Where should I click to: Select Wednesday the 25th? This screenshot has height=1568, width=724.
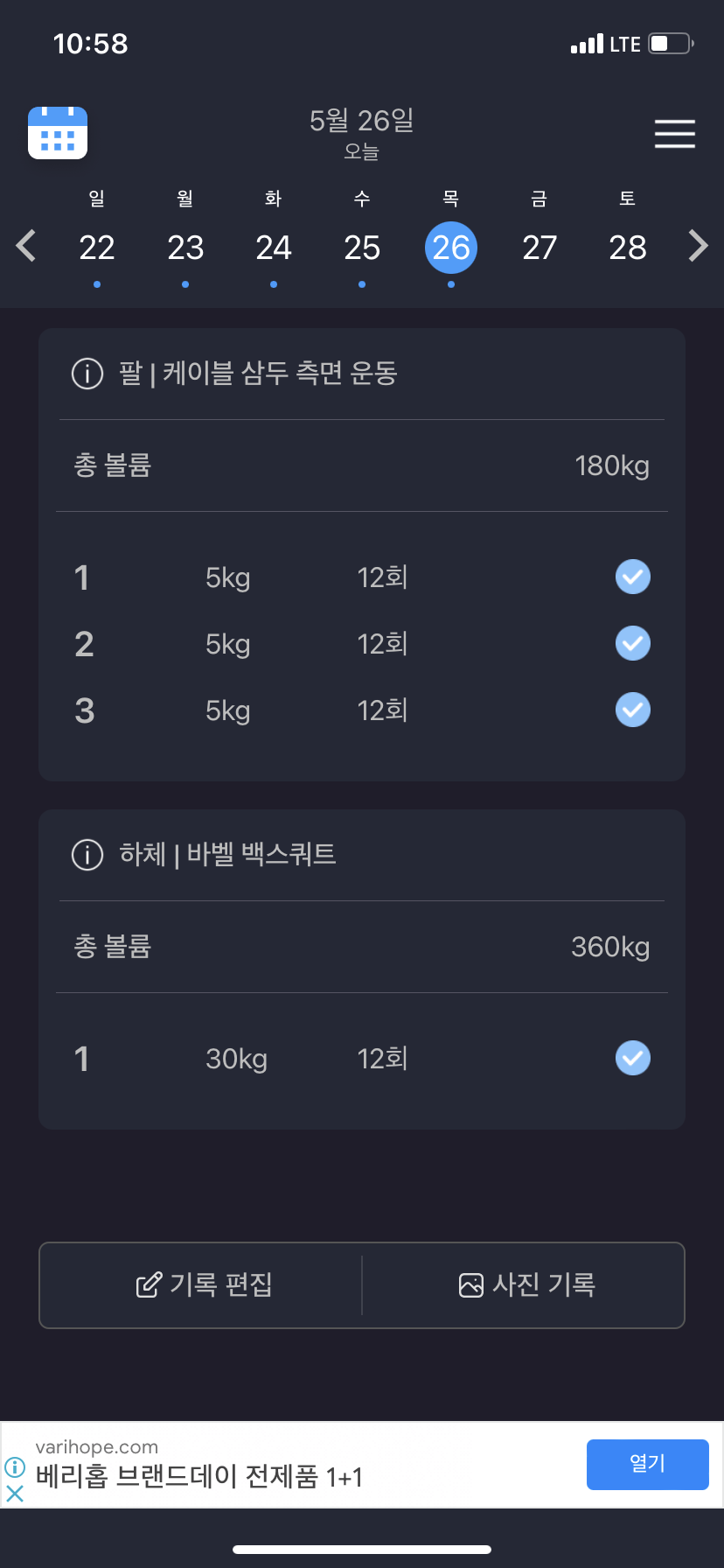click(x=362, y=248)
